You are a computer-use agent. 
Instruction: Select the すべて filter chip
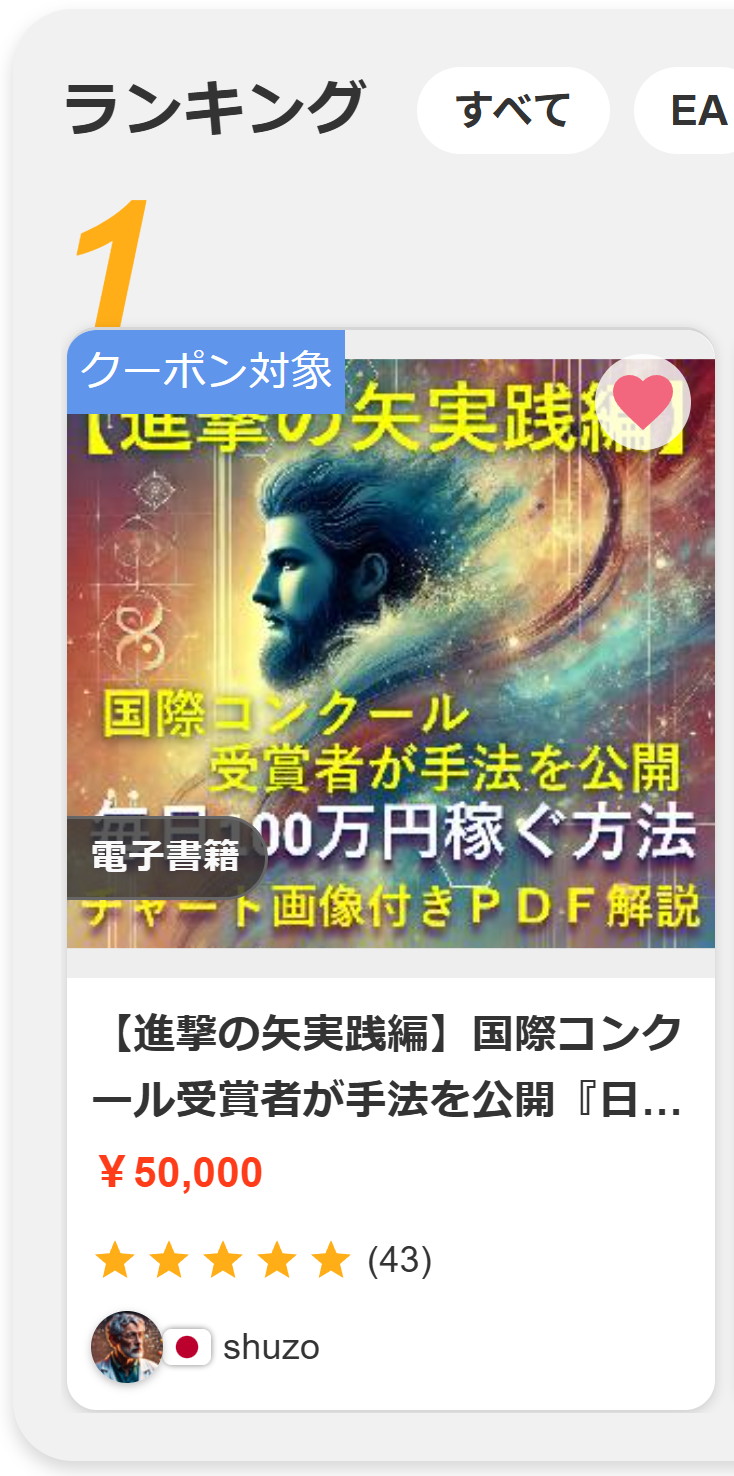512,110
